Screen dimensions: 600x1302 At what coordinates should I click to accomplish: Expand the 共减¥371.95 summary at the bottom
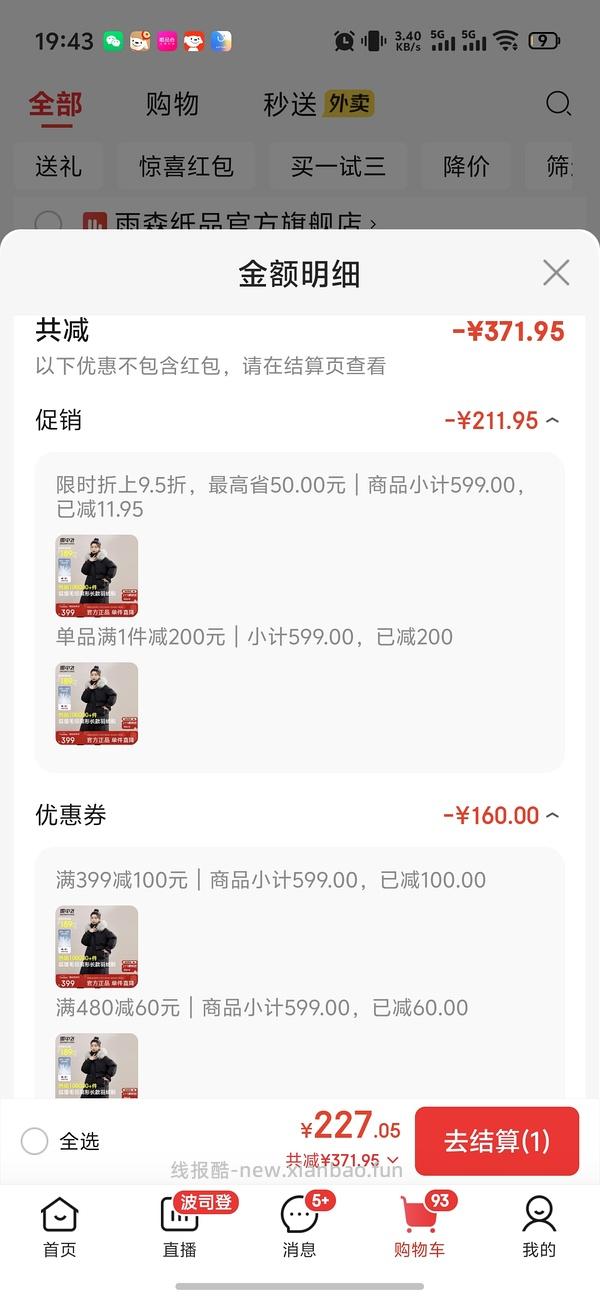pyautogui.click(x=343, y=1161)
